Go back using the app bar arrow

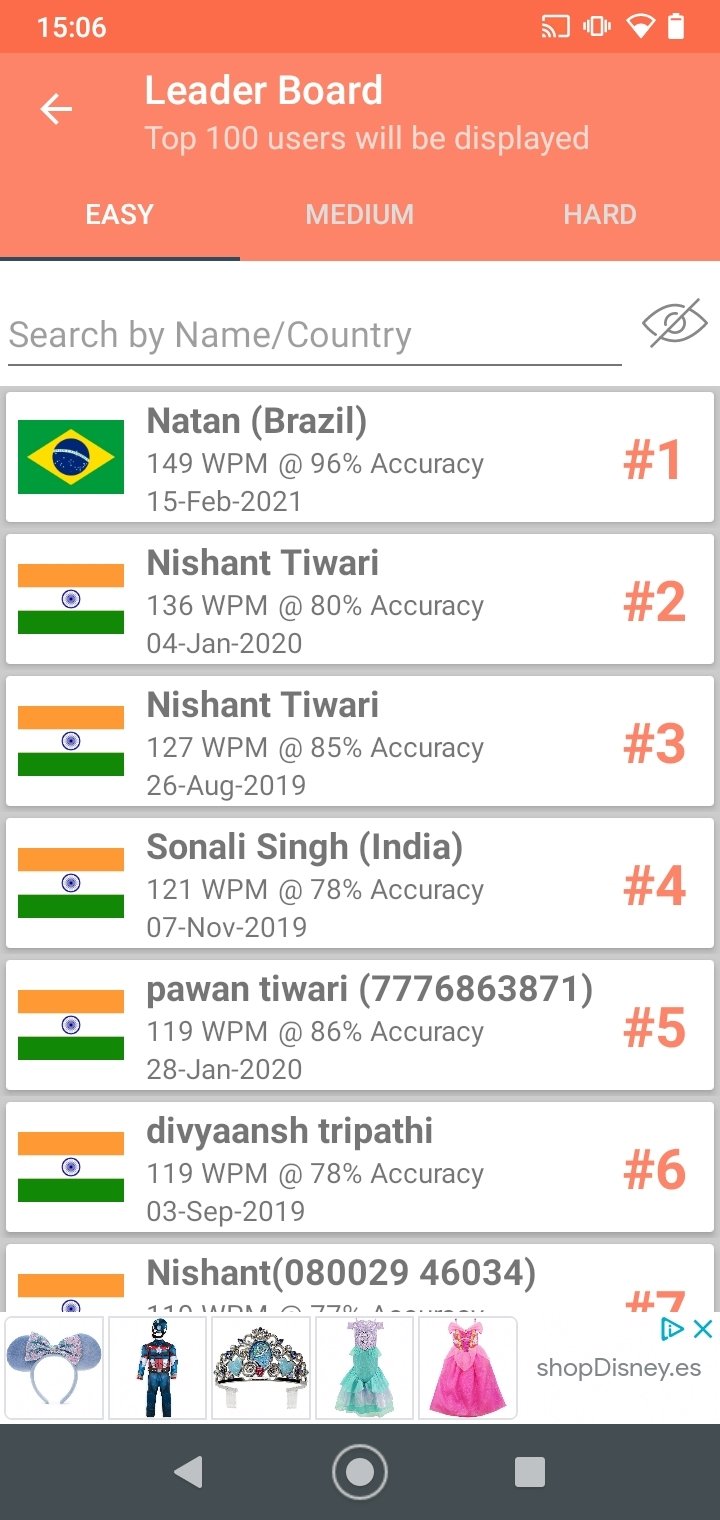click(56, 109)
